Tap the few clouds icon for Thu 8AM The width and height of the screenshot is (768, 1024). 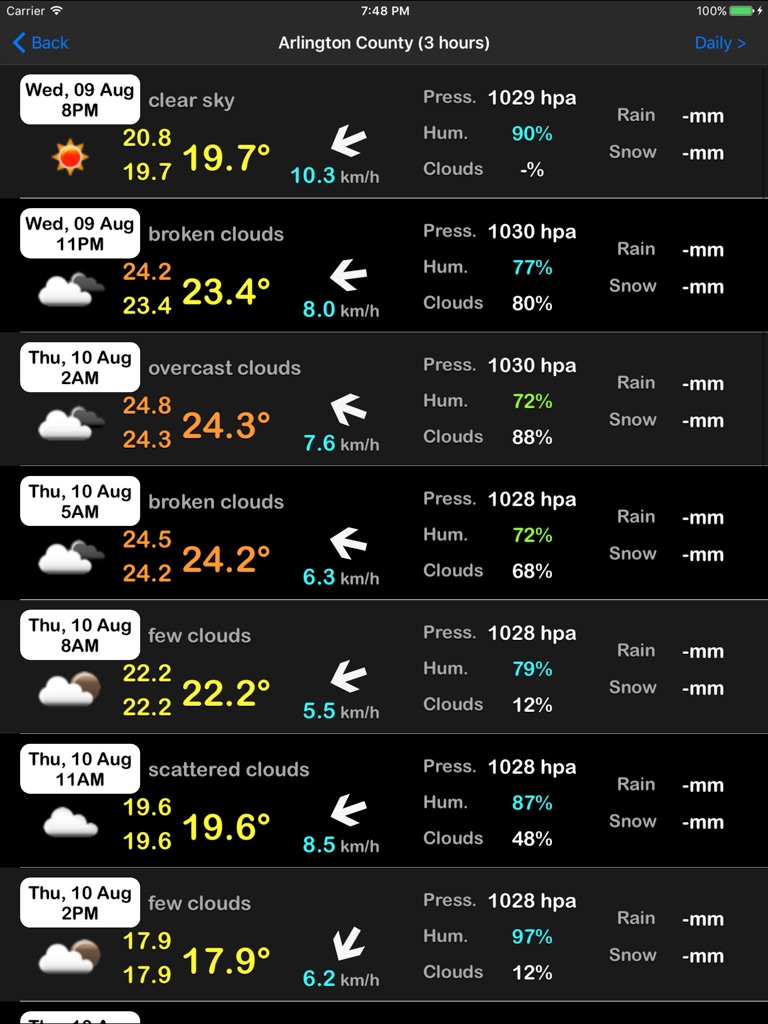point(68,692)
